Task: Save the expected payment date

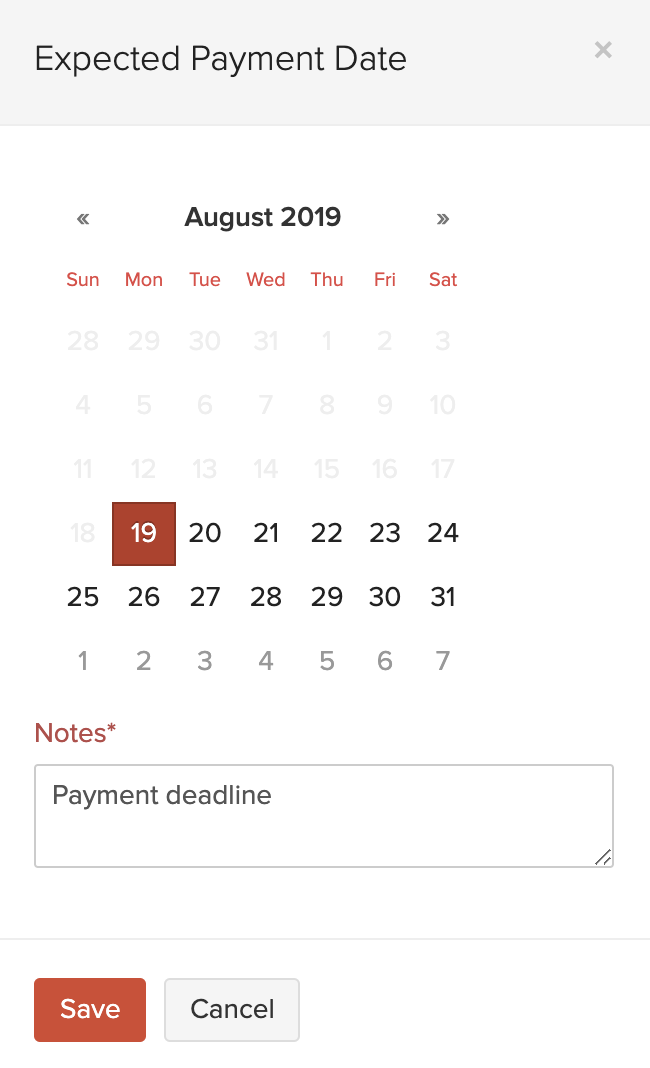Action: coord(90,1009)
